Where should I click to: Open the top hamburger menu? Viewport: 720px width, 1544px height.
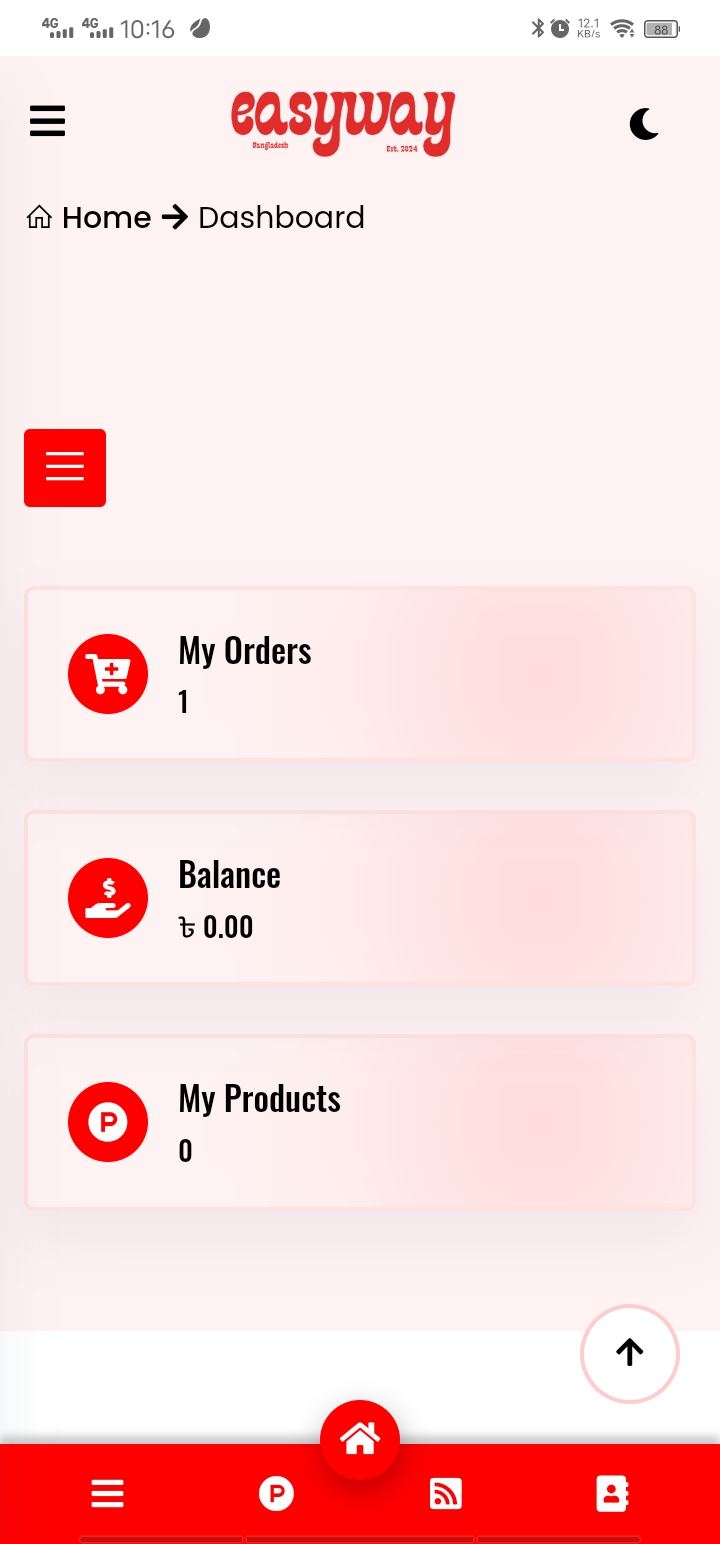click(47, 121)
